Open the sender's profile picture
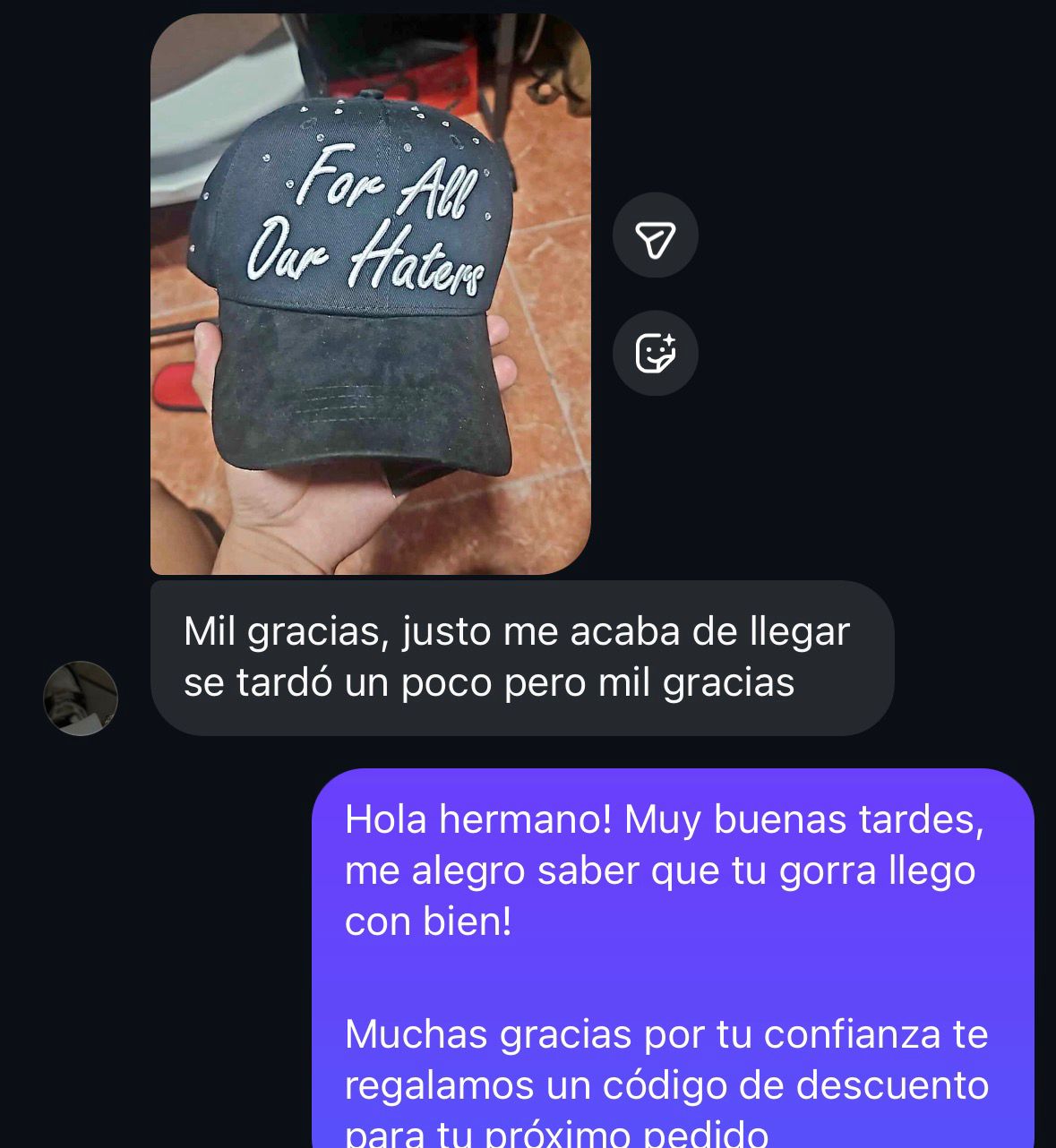The width and height of the screenshot is (1056, 1148). pos(81,698)
